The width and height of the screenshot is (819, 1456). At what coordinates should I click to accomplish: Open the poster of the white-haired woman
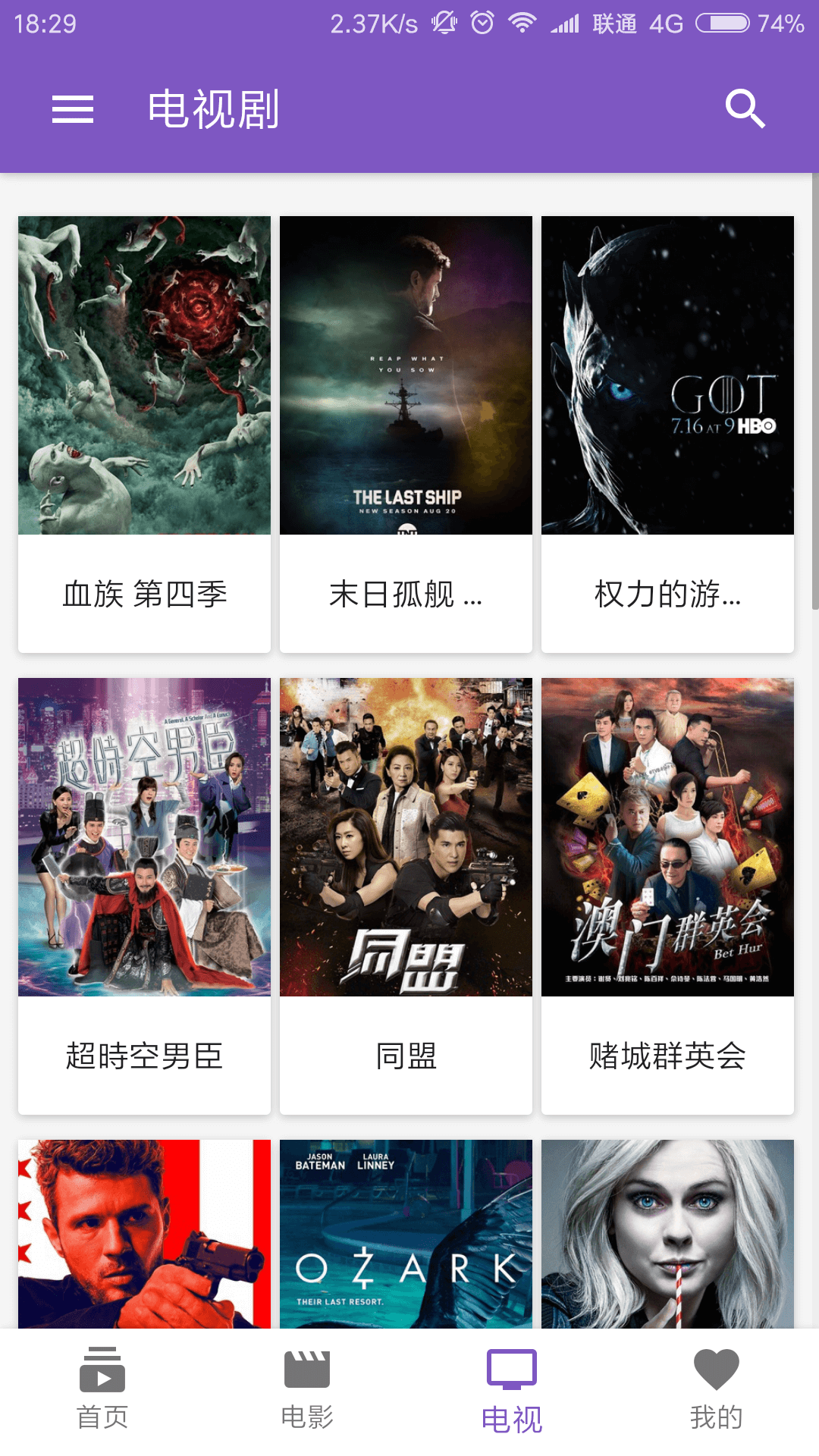pos(667,1234)
